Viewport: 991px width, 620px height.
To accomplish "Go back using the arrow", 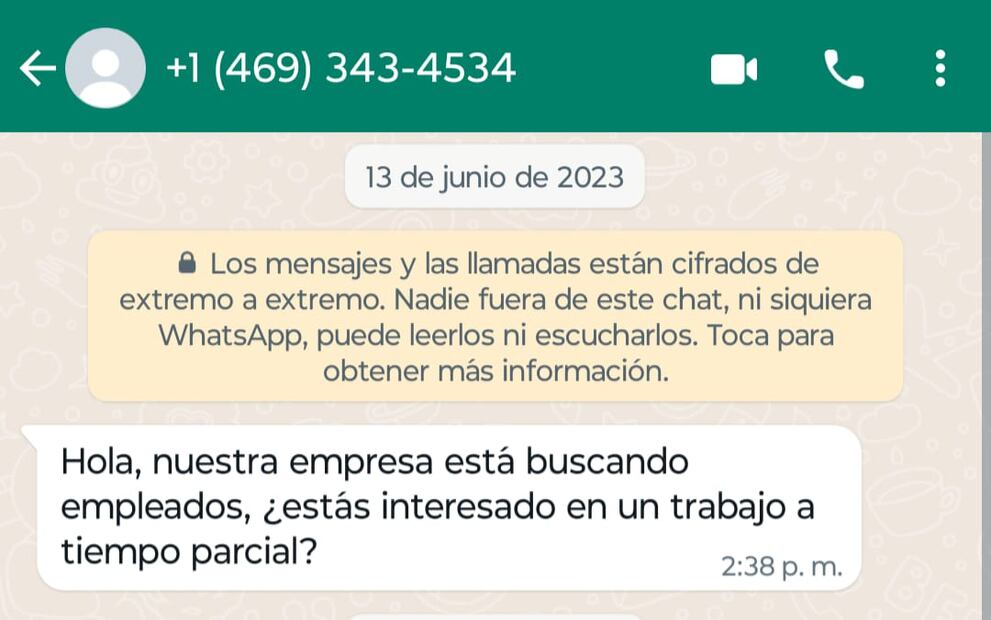I will coord(37,69).
